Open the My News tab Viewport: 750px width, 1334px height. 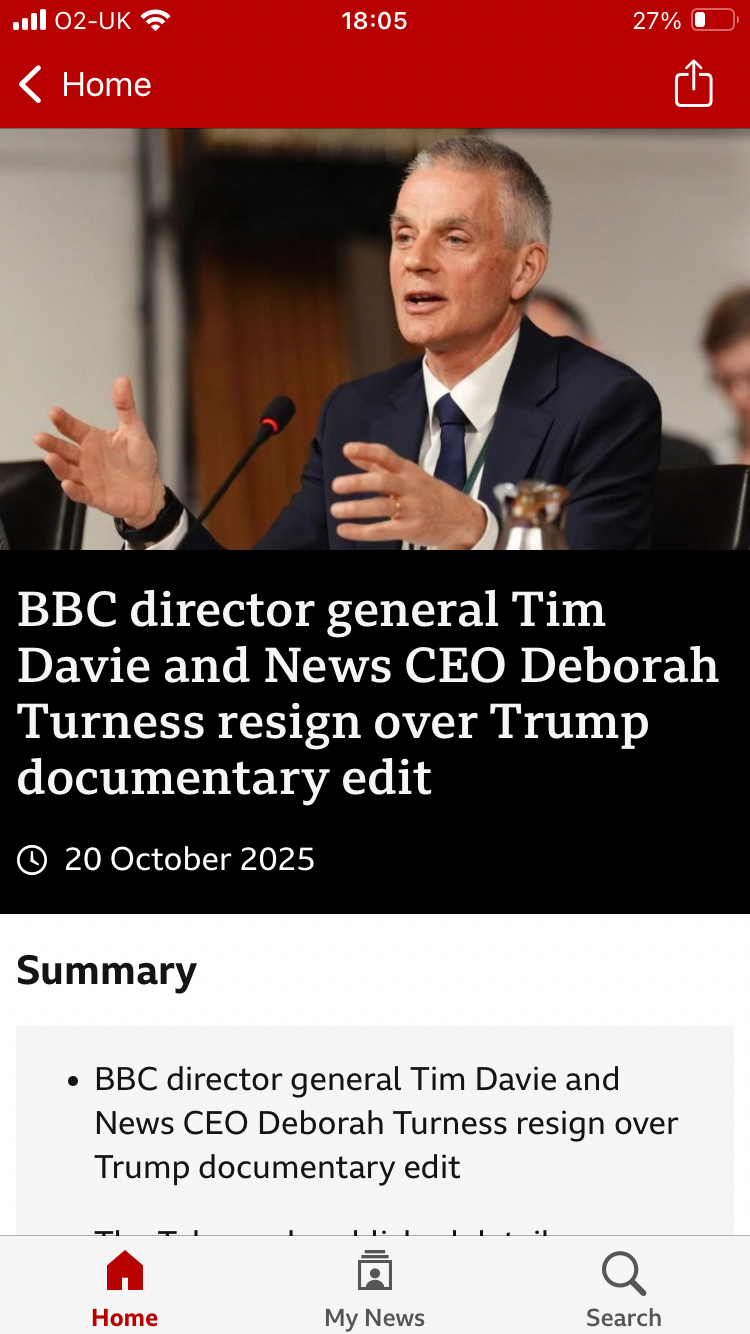click(x=375, y=1288)
